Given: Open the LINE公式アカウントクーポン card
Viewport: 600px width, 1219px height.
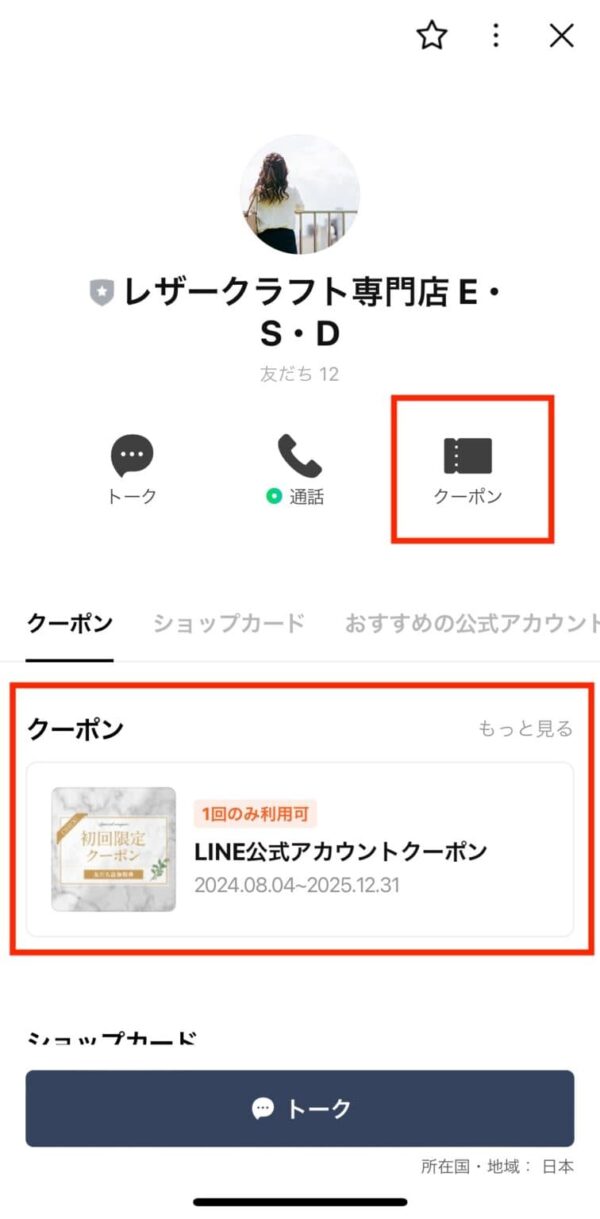Looking at the screenshot, I should tap(300, 849).
